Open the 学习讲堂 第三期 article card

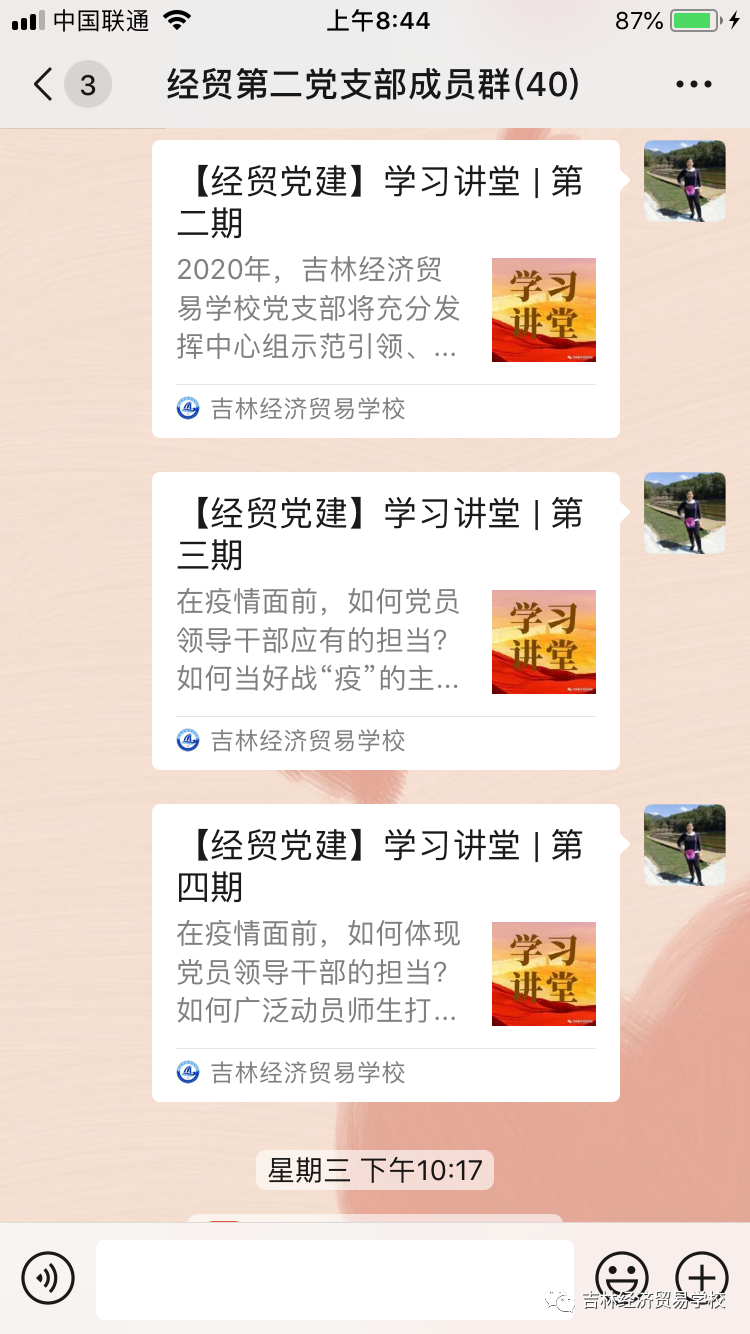(385, 620)
